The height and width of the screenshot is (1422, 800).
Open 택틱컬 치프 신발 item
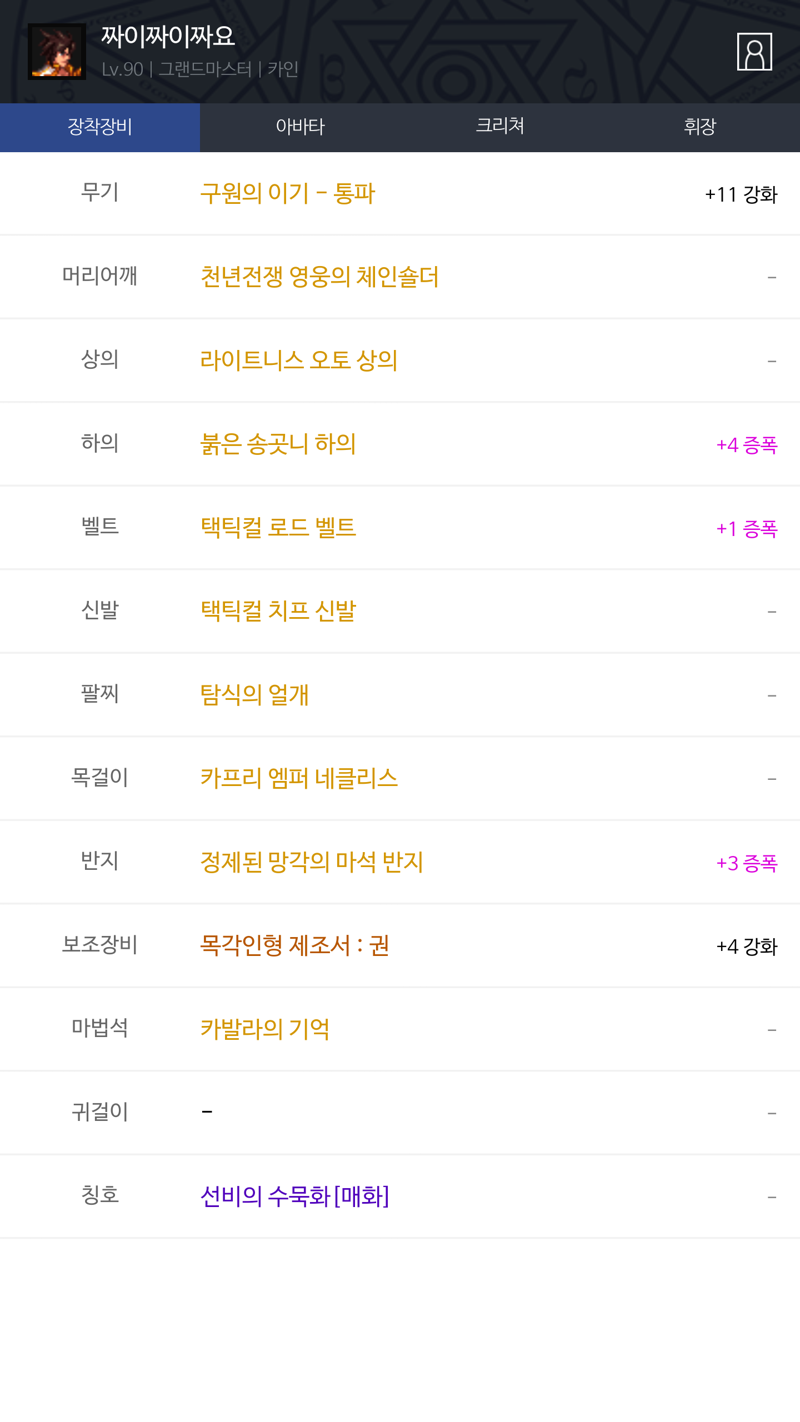pos(278,611)
